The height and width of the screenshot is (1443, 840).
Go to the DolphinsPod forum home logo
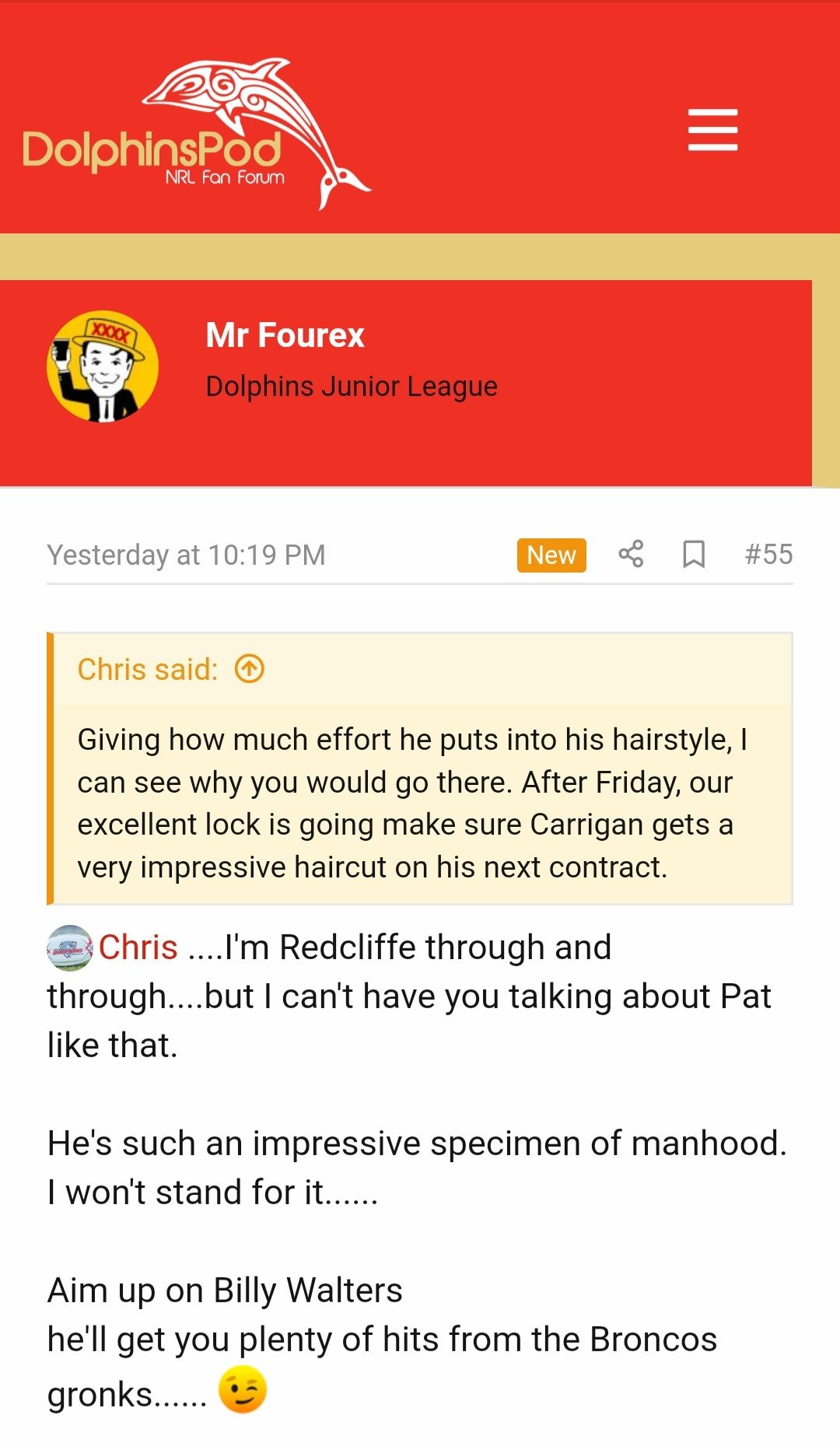[197, 134]
